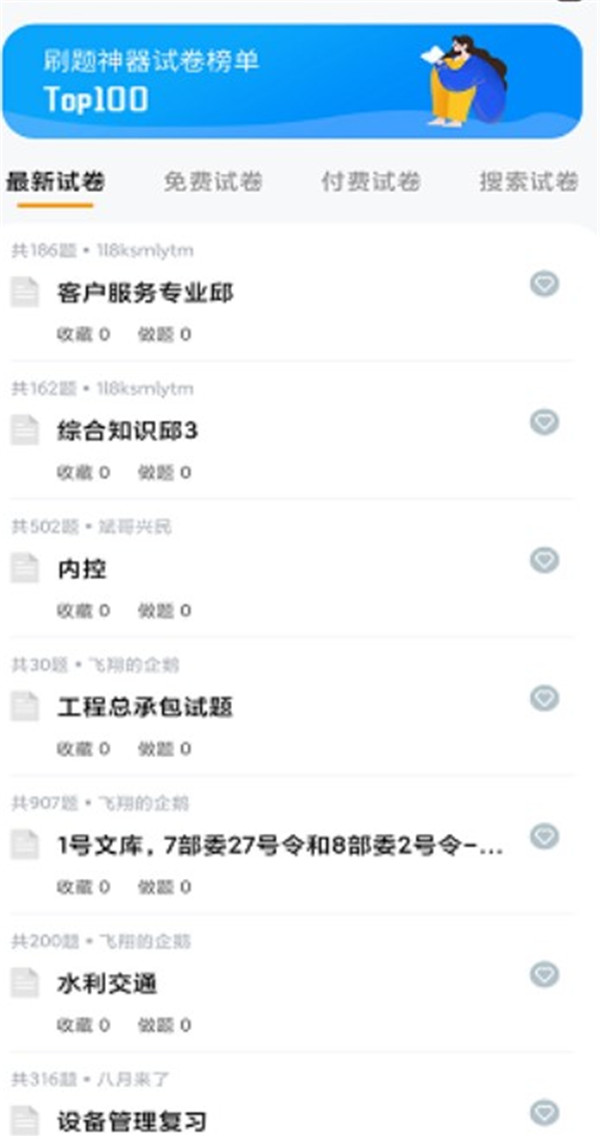Select the 最新试卷 tab
Viewport: 600px width, 1139px height.
pos(56,182)
